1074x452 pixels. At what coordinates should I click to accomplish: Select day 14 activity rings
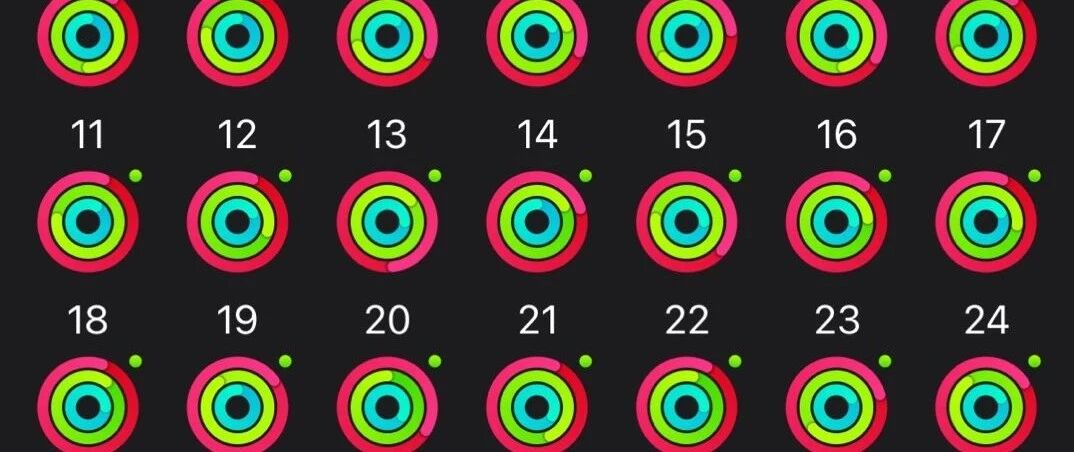(x=537, y=222)
